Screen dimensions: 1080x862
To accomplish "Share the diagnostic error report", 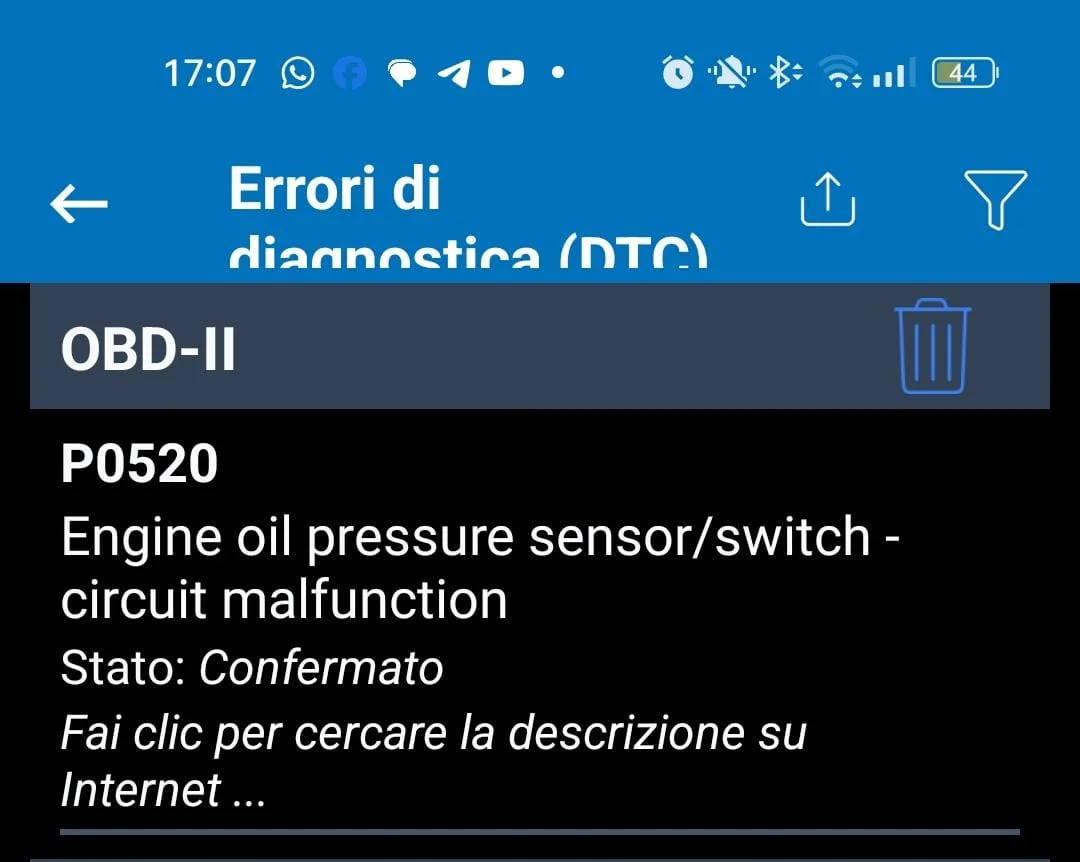I will pyautogui.click(x=828, y=199).
